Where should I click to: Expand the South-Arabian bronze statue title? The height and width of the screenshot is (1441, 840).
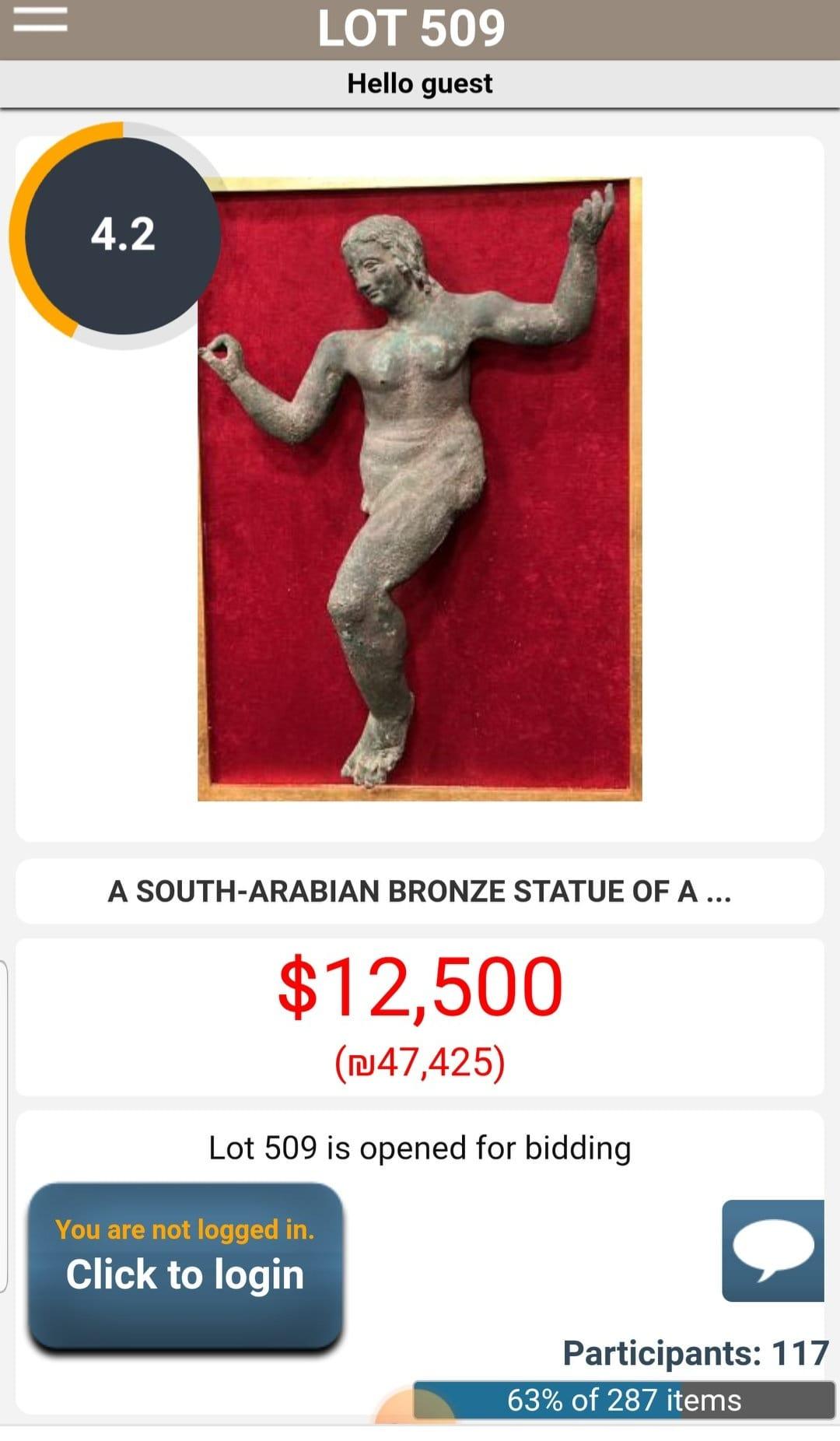coord(420,892)
